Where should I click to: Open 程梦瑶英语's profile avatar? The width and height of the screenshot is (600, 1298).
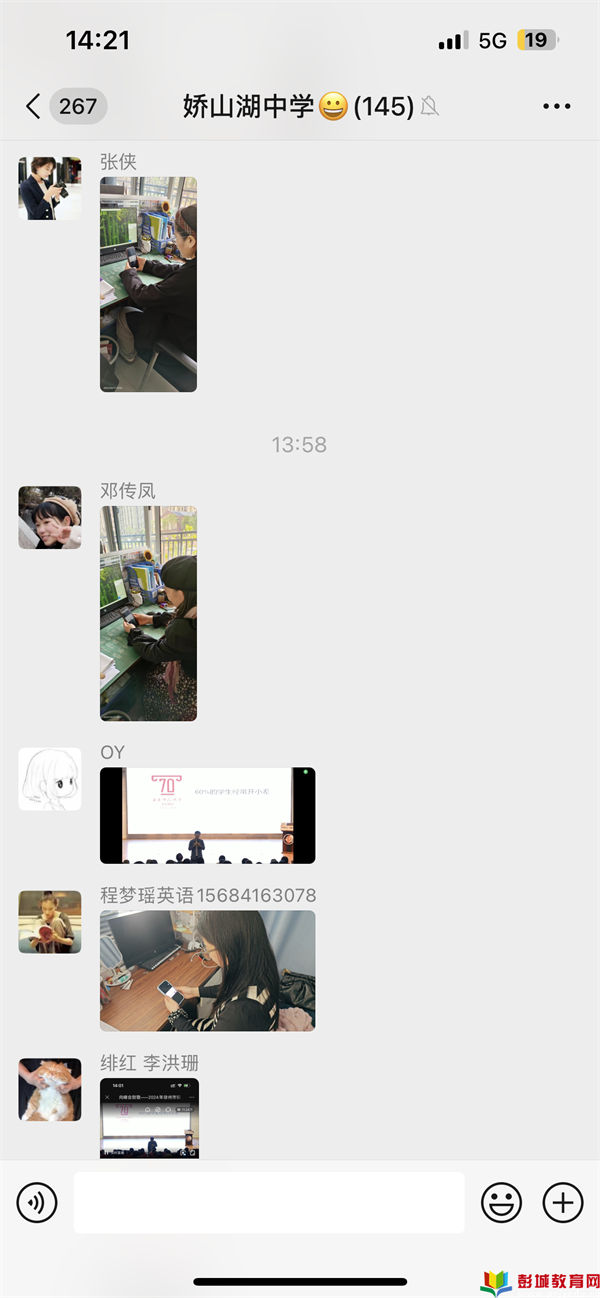[x=50, y=922]
